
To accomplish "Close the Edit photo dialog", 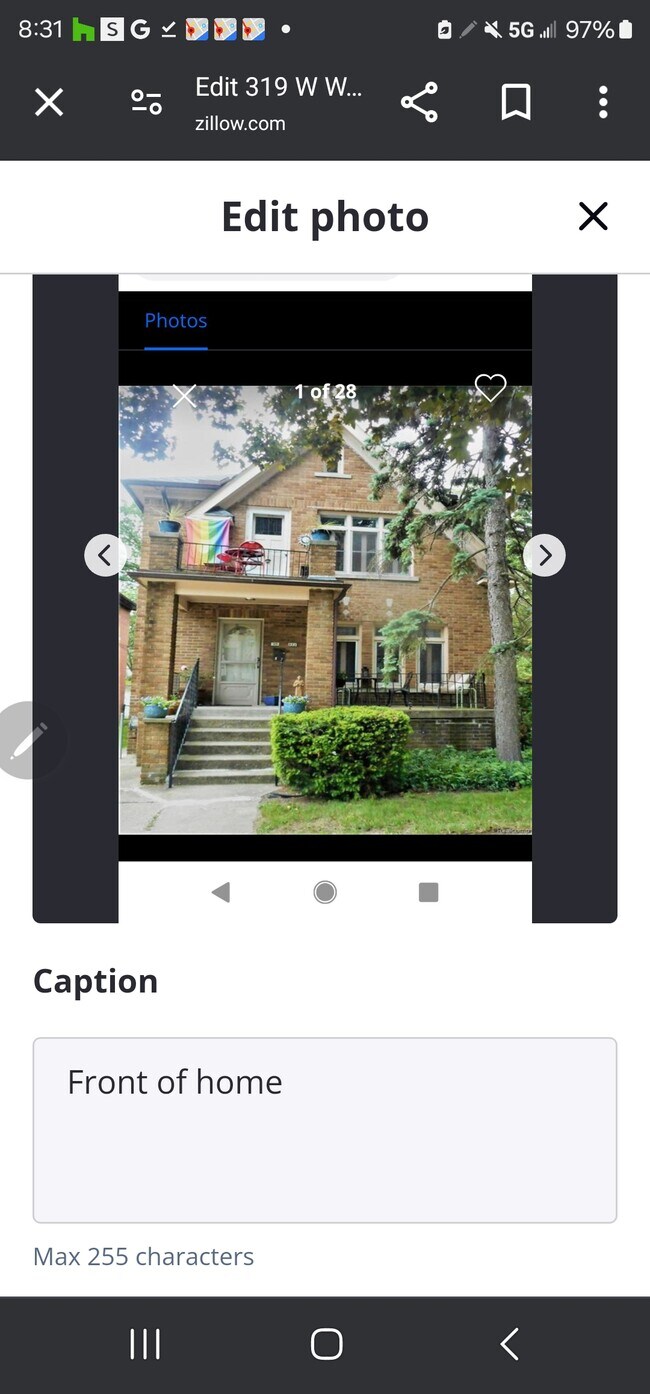I will 593,216.
